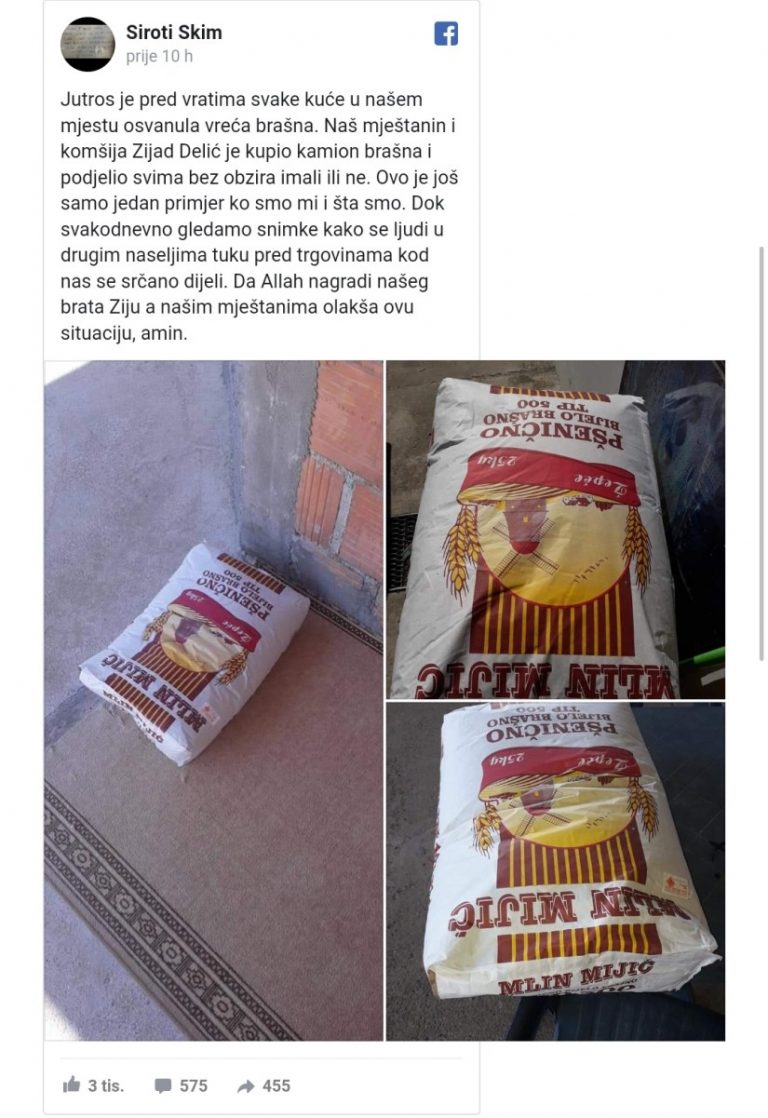The width and height of the screenshot is (768, 1118).
Task: Visit the Siroti Skim page name link
Action: click(174, 32)
